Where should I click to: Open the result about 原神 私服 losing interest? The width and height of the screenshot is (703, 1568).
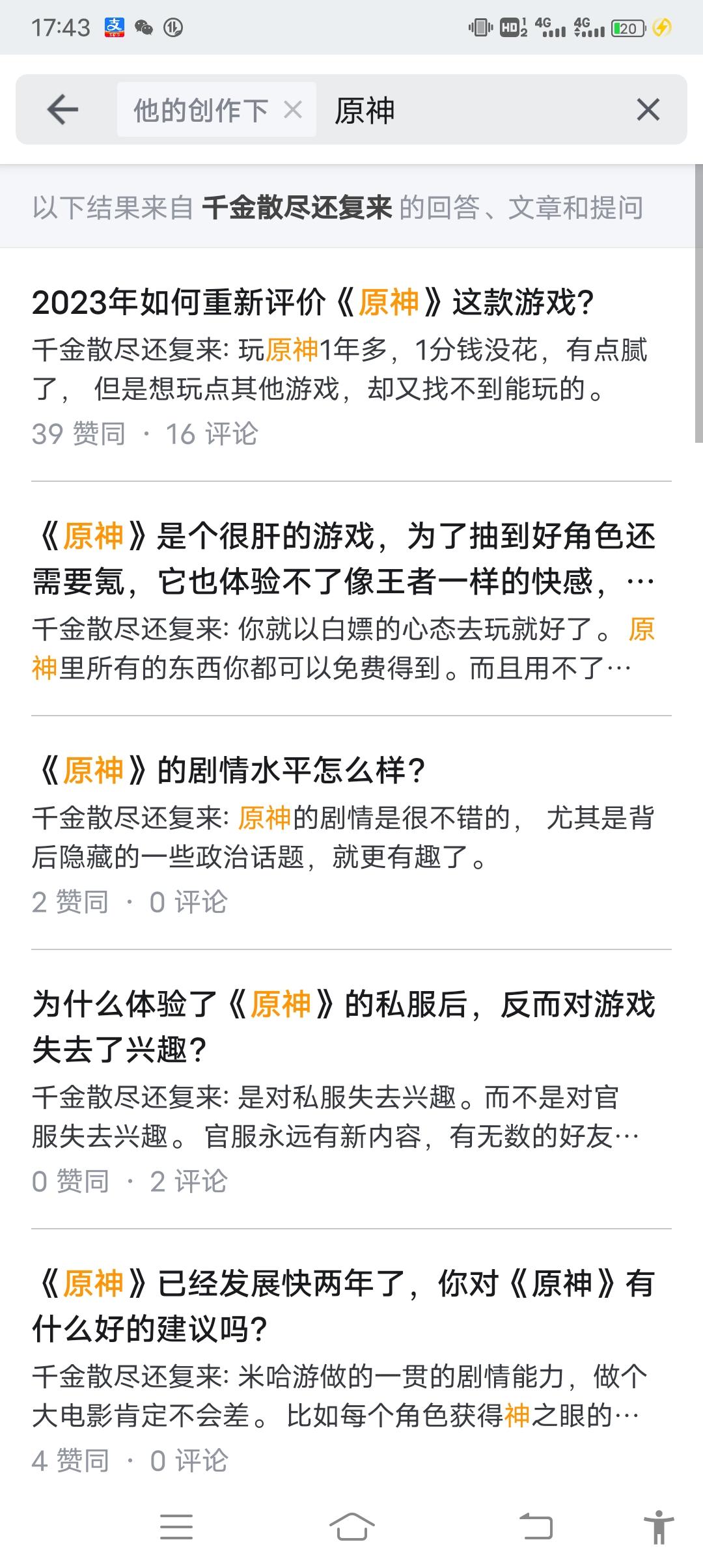pyautogui.click(x=351, y=1089)
